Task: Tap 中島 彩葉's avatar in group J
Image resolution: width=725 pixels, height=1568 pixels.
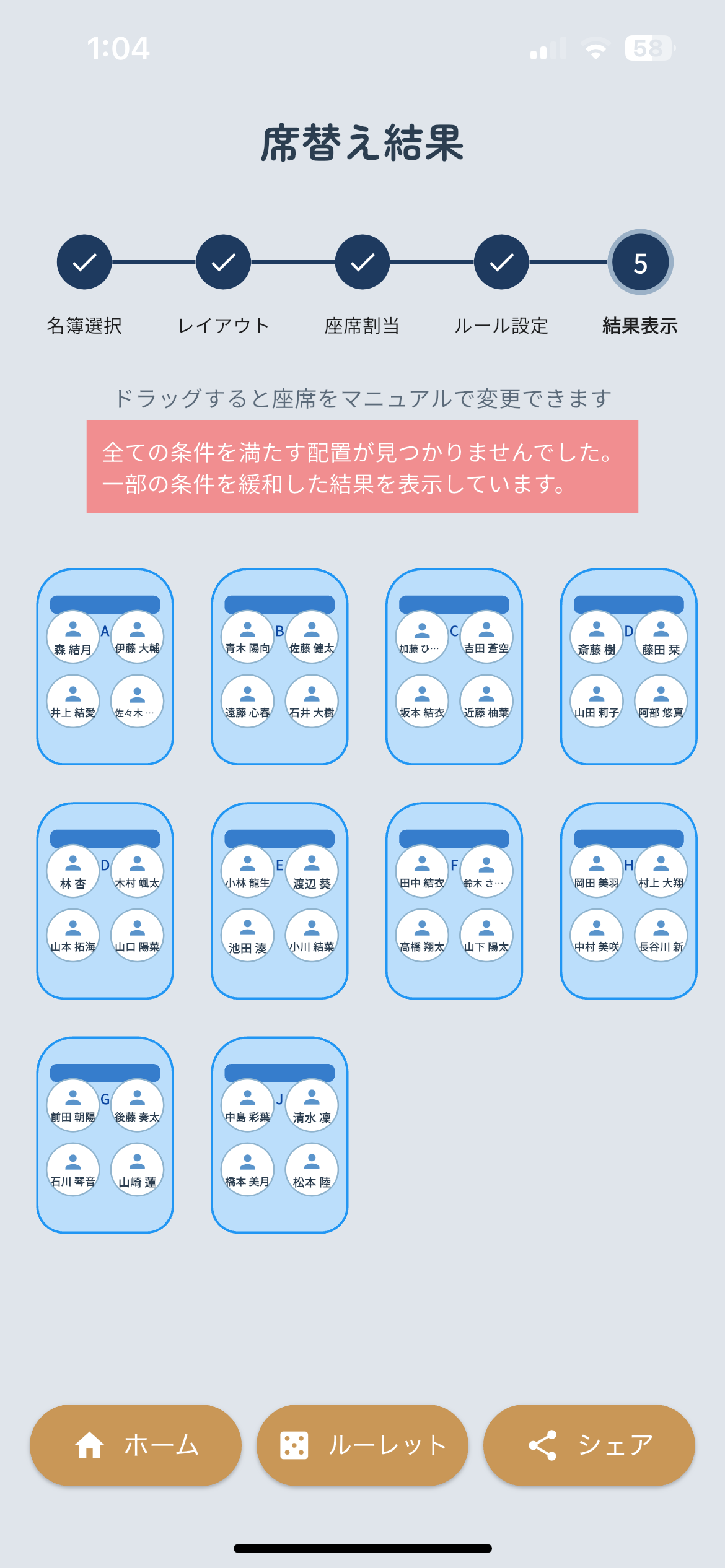Action: (x=248, y=1105)
